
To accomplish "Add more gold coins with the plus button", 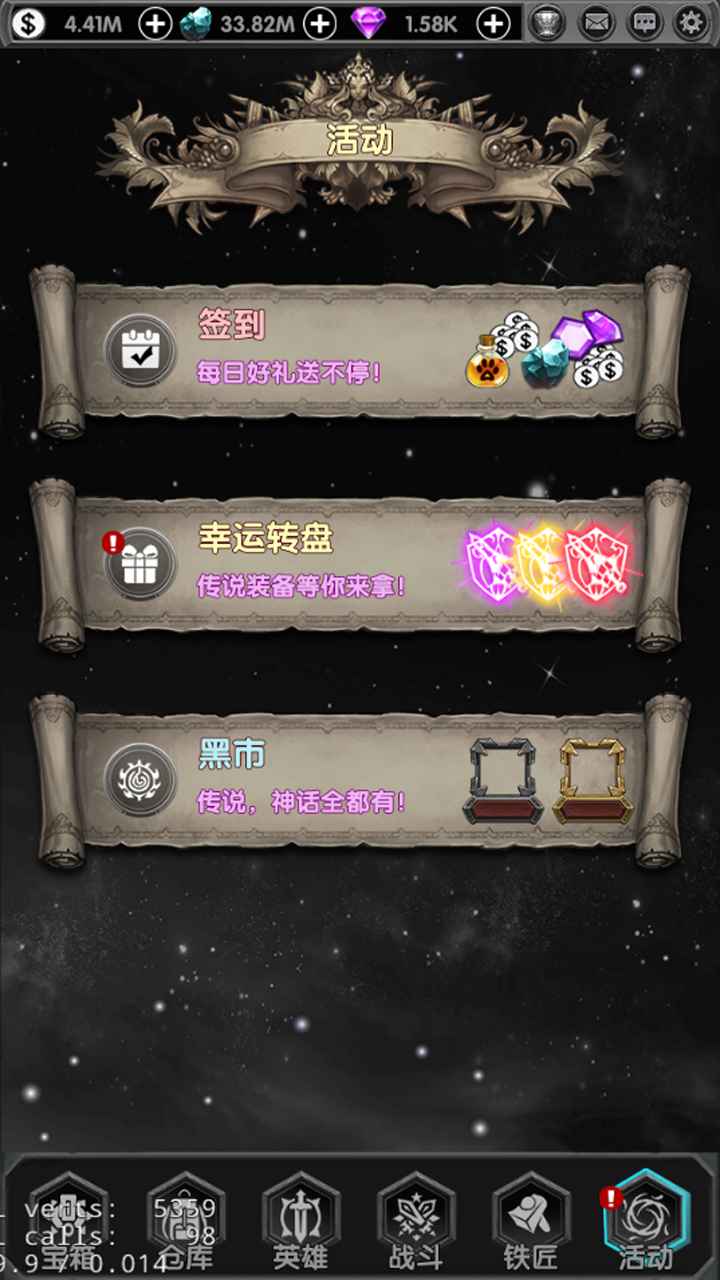I will point(155,23).
